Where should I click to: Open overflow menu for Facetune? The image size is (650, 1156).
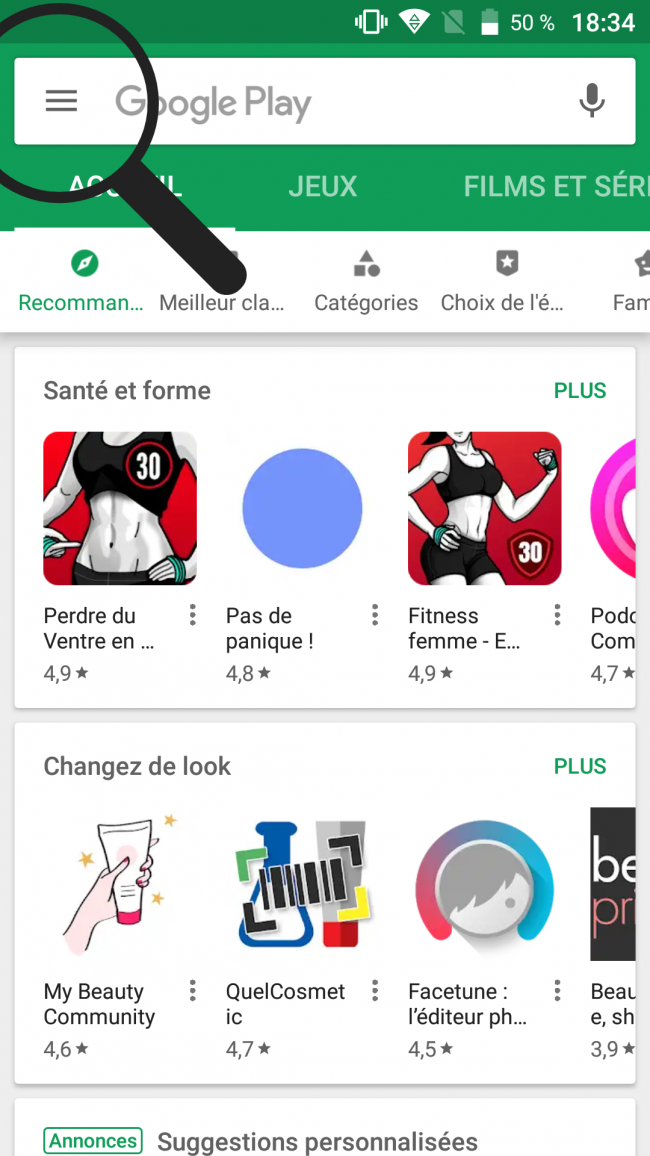coord(557,991)
